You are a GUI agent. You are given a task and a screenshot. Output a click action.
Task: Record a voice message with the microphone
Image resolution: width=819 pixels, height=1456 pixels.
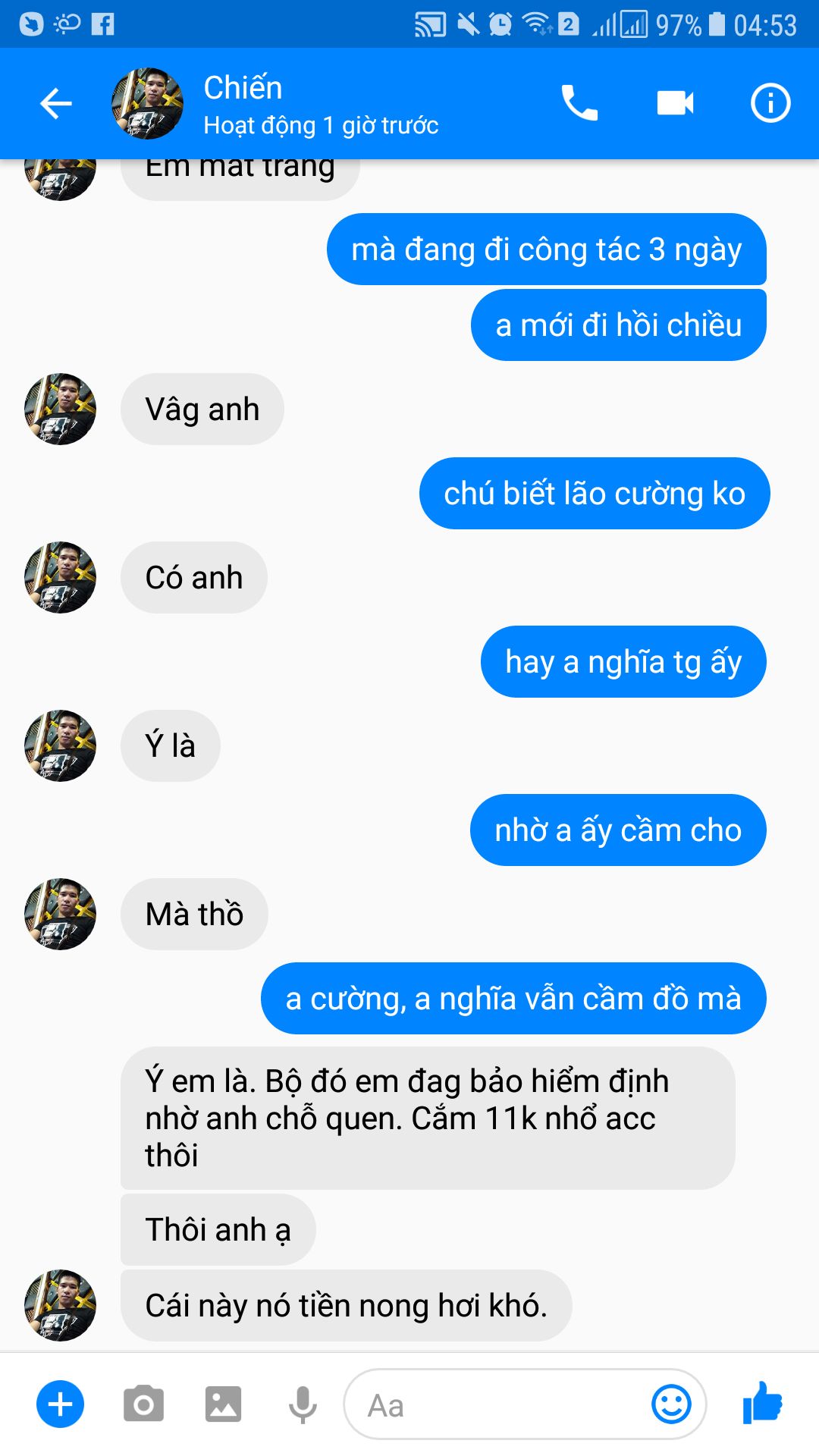click(x=303, y=1405)
